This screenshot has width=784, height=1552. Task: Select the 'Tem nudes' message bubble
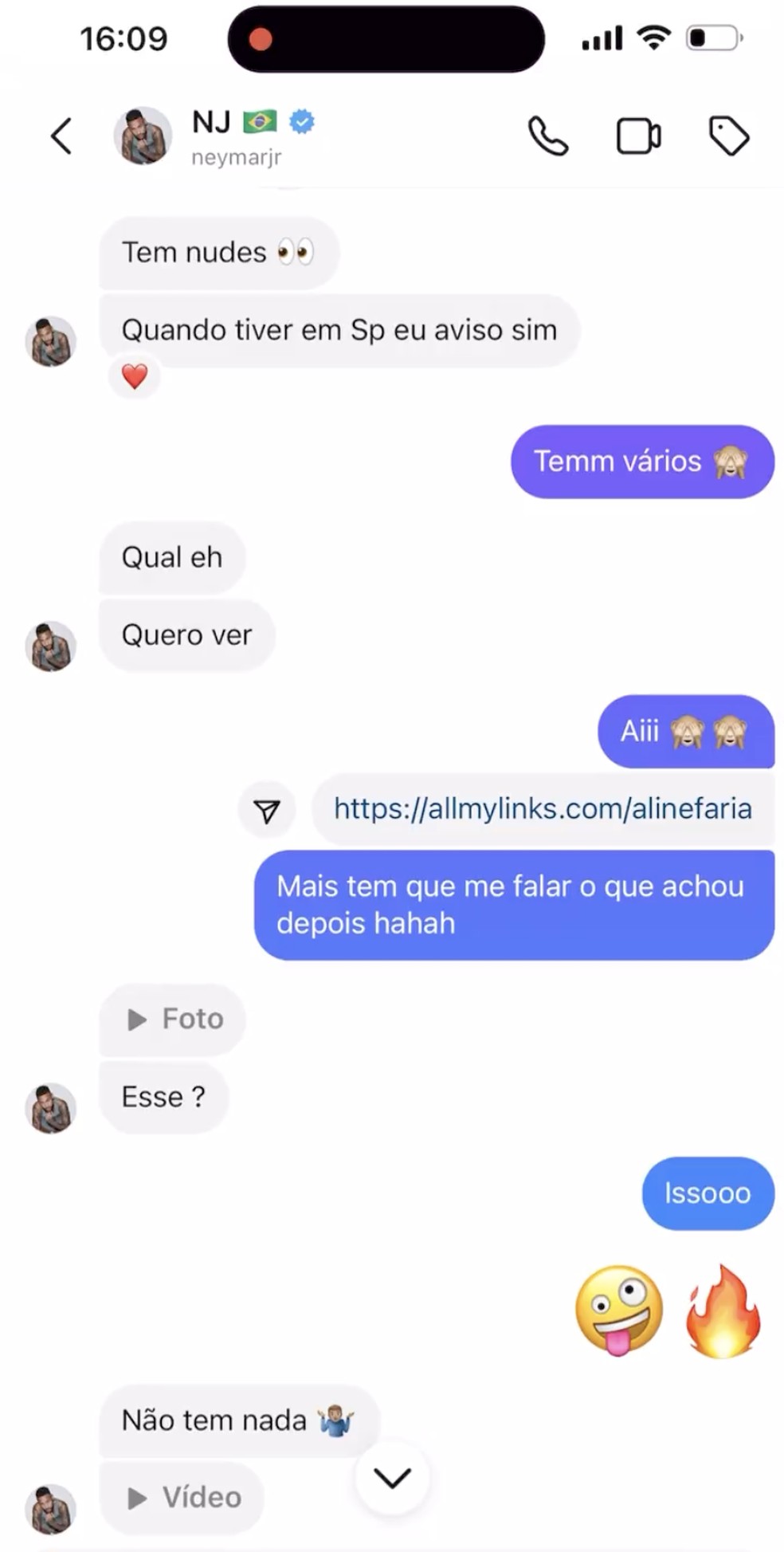coord(218,252)
